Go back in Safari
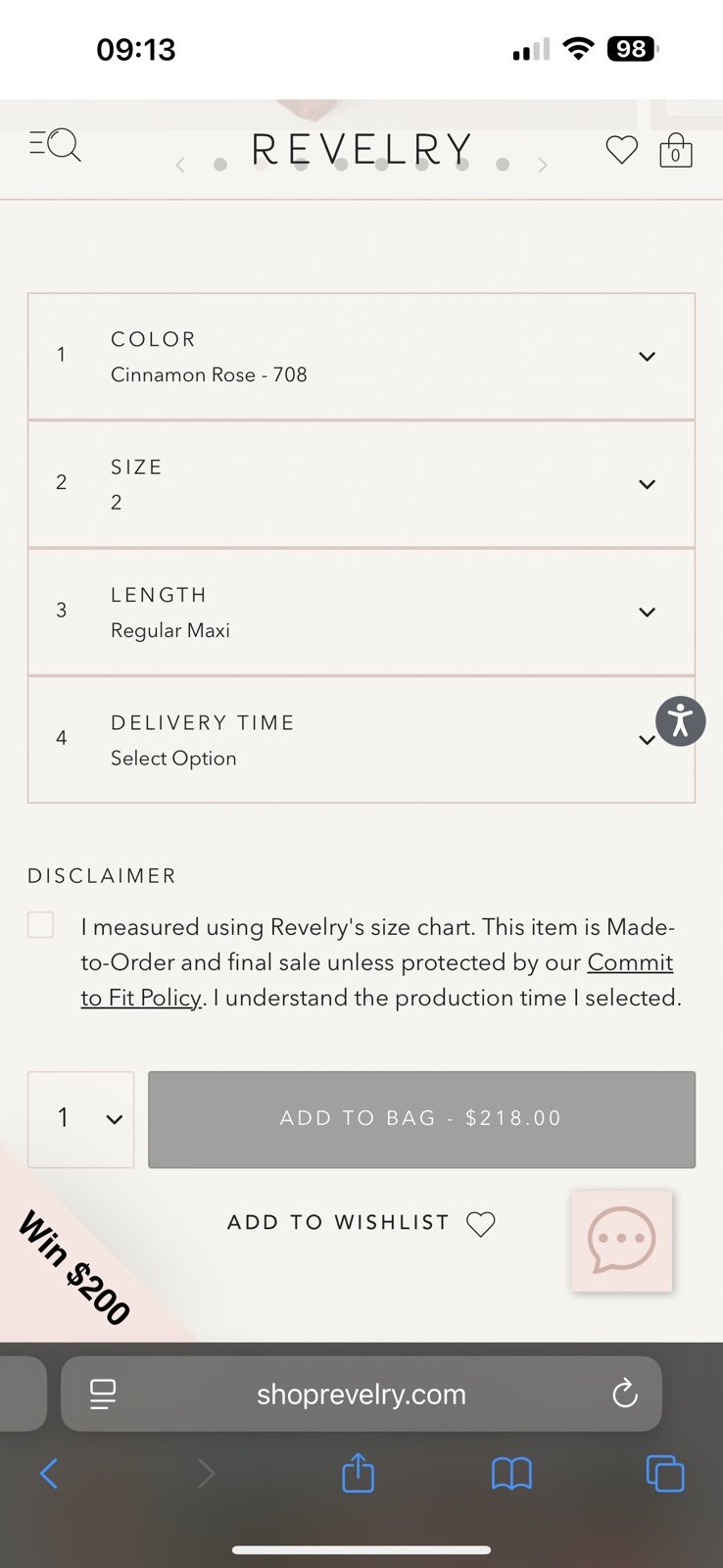723x1568 pixels. pos(49,1473)
